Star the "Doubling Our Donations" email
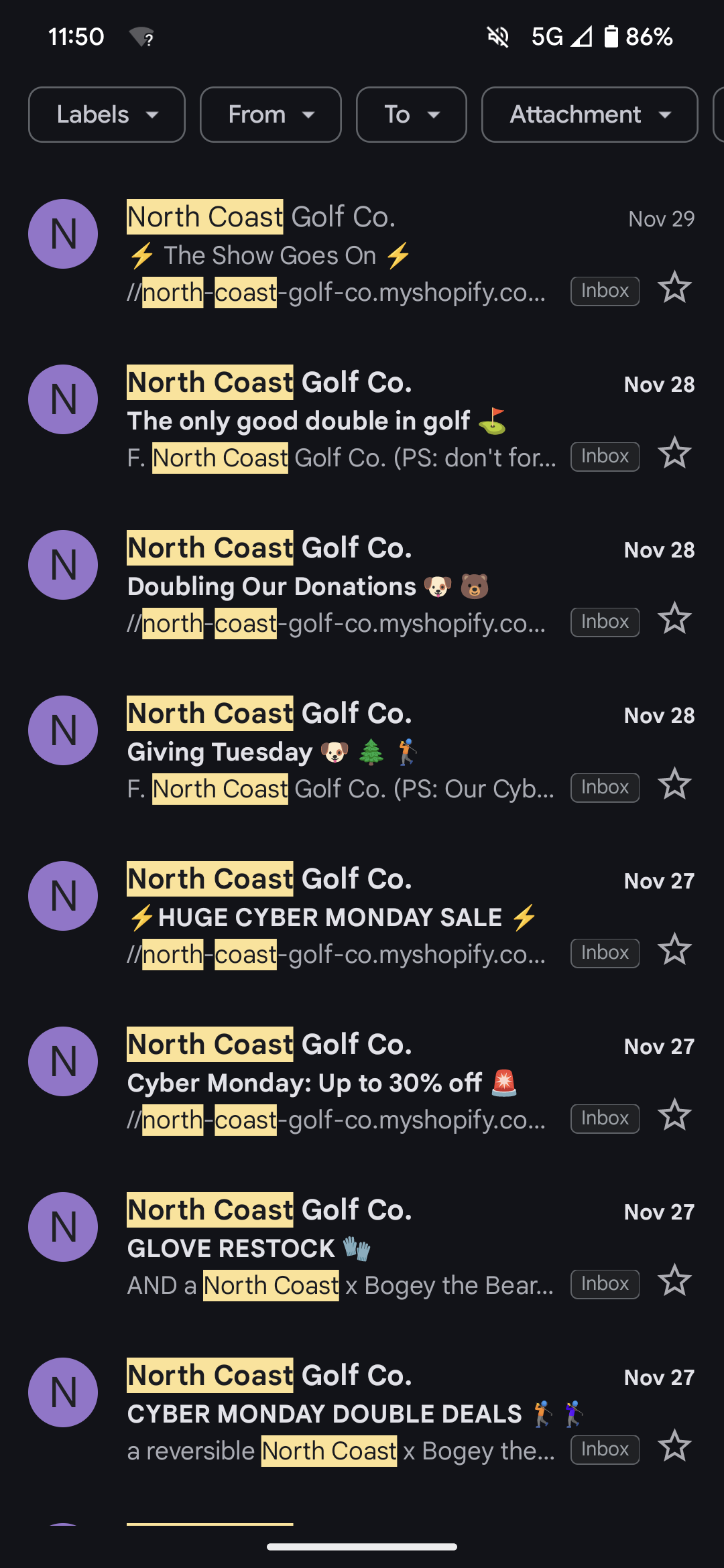The height and width of the screenshot is (1568, 724). pos(674,619)
